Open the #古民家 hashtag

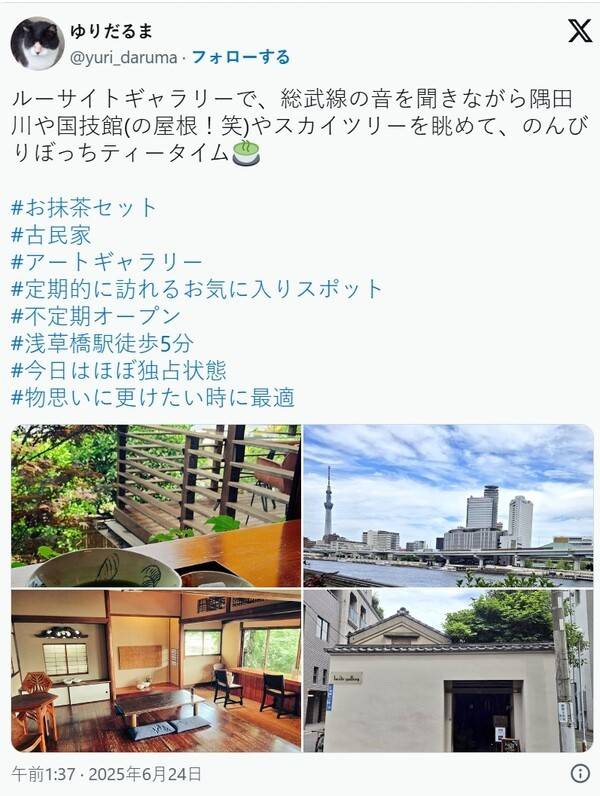click(x=51, y=235)
